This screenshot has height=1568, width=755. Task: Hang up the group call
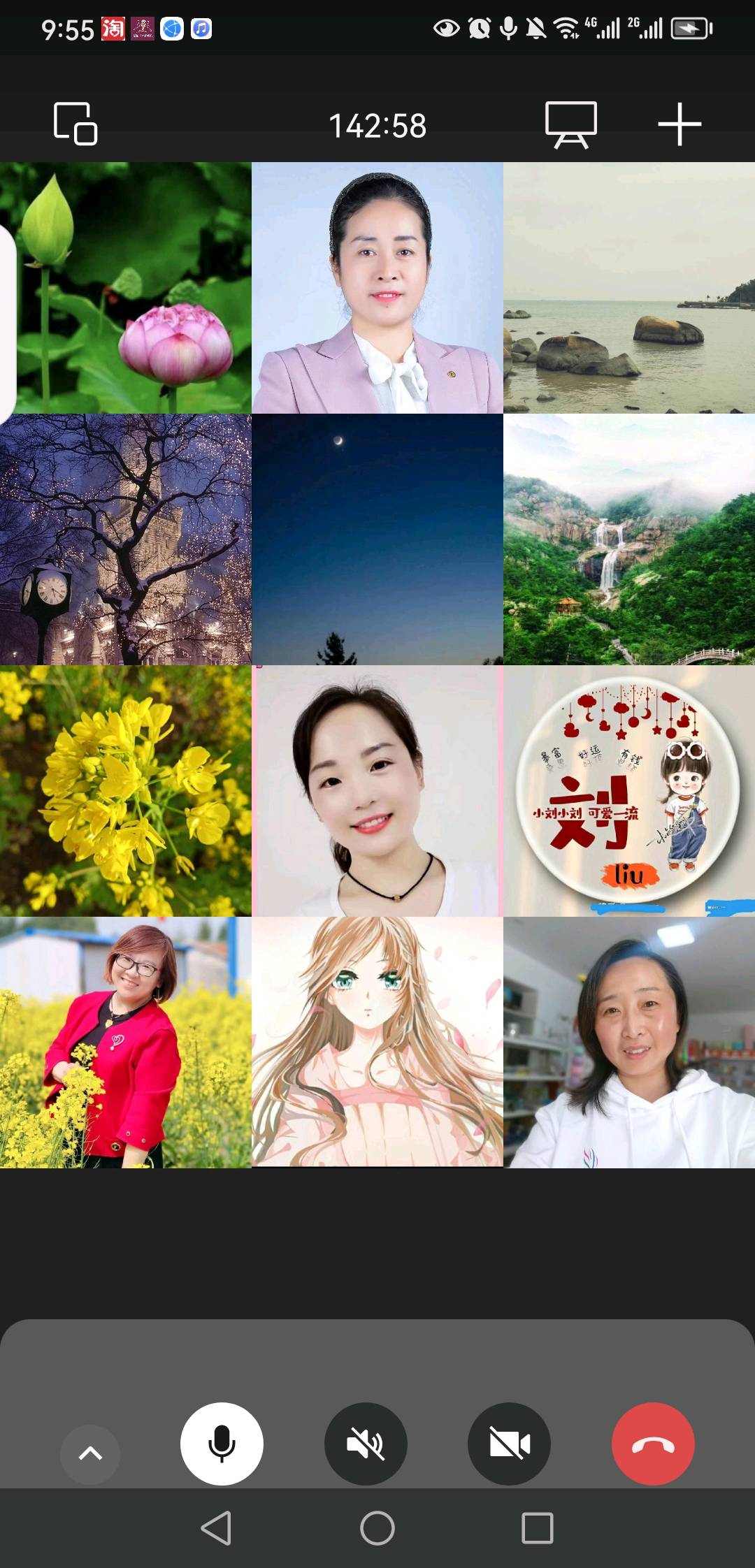pos(653,1444)
